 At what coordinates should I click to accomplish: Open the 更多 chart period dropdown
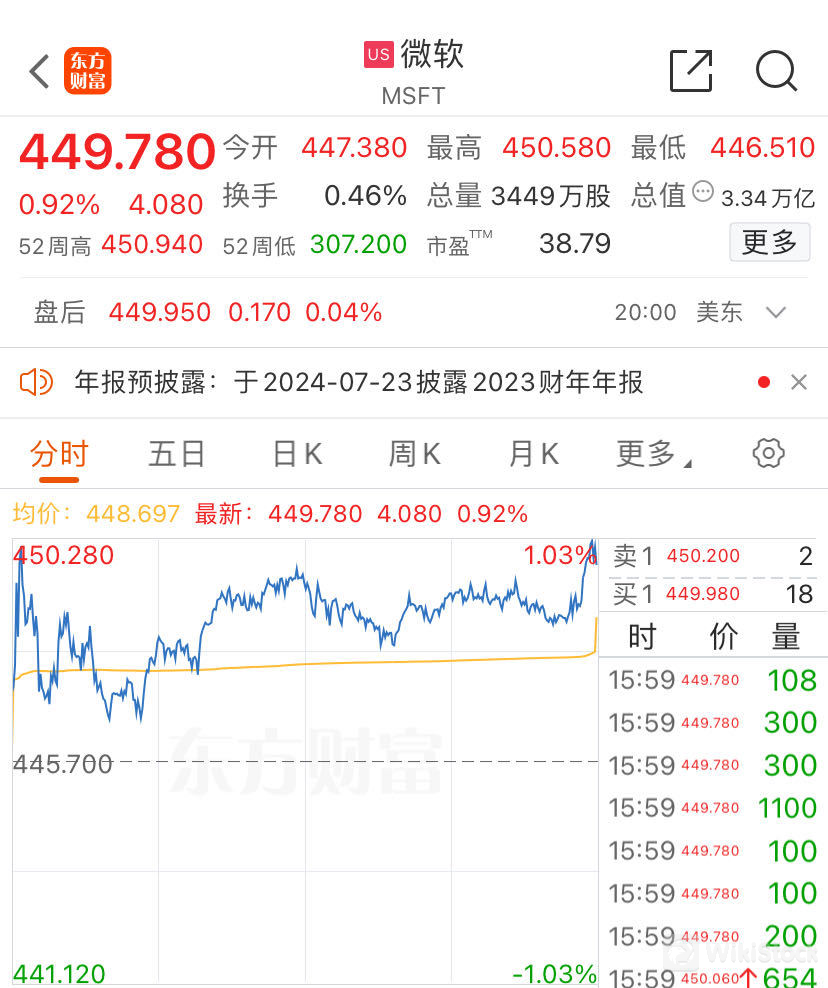(653, 454)
